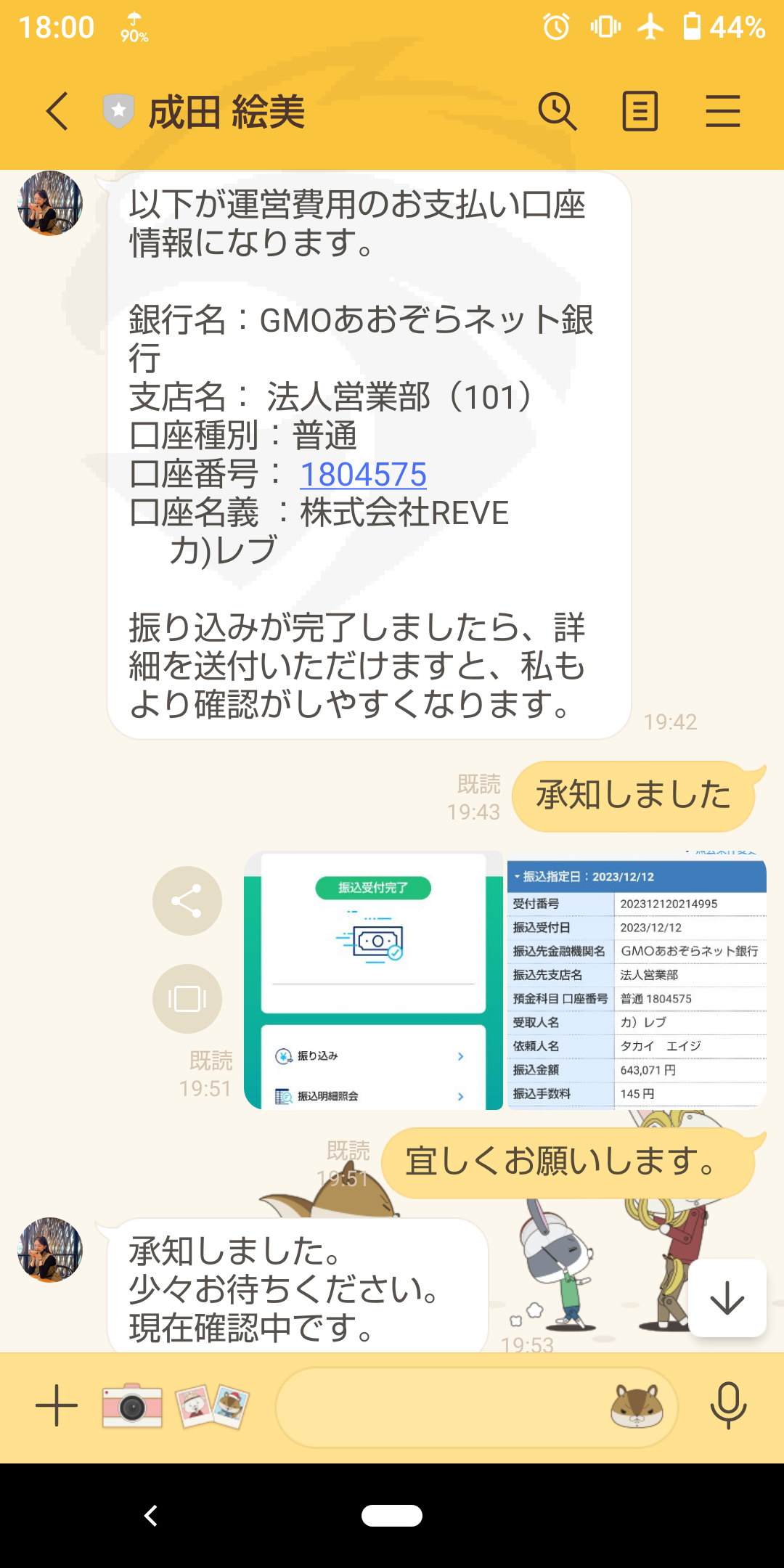Launch the camera from input bar
Image resolution: width=784 pixels, height=1568 pixels.
click(x=132, y=1405)
